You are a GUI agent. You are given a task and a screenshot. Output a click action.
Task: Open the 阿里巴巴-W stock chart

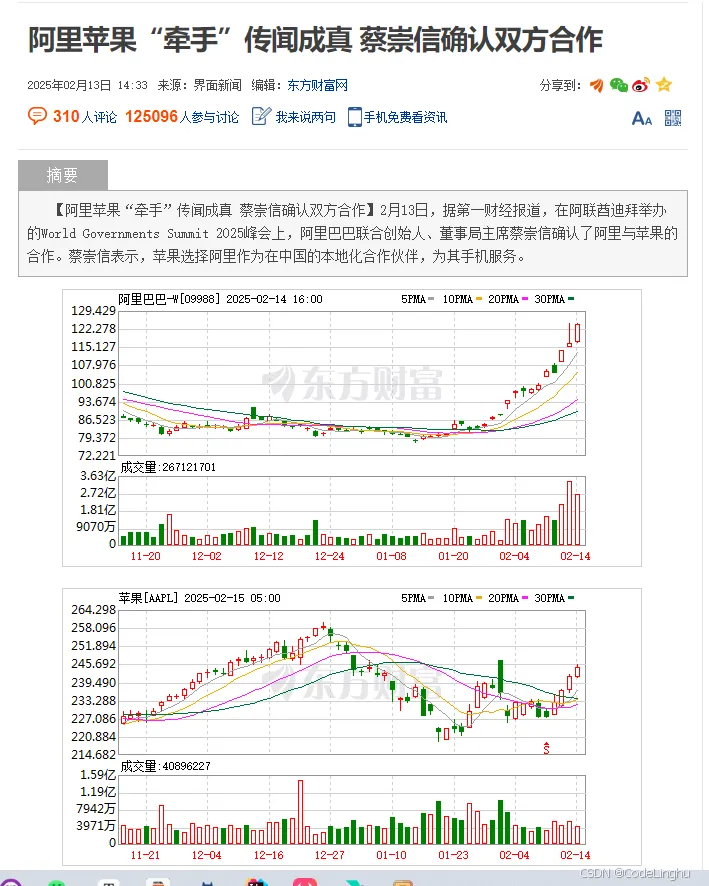pyautogui.click(x=352, y=425)
